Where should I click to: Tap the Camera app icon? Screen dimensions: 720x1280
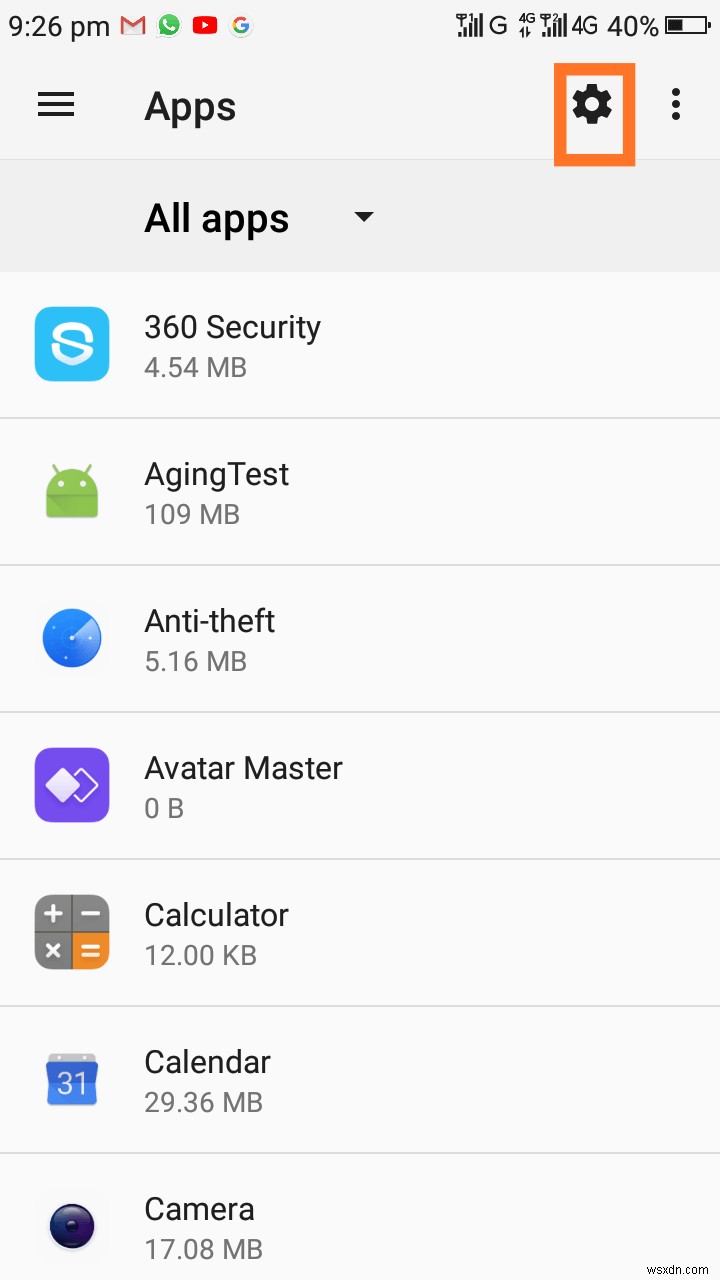tap(72, 1224)
